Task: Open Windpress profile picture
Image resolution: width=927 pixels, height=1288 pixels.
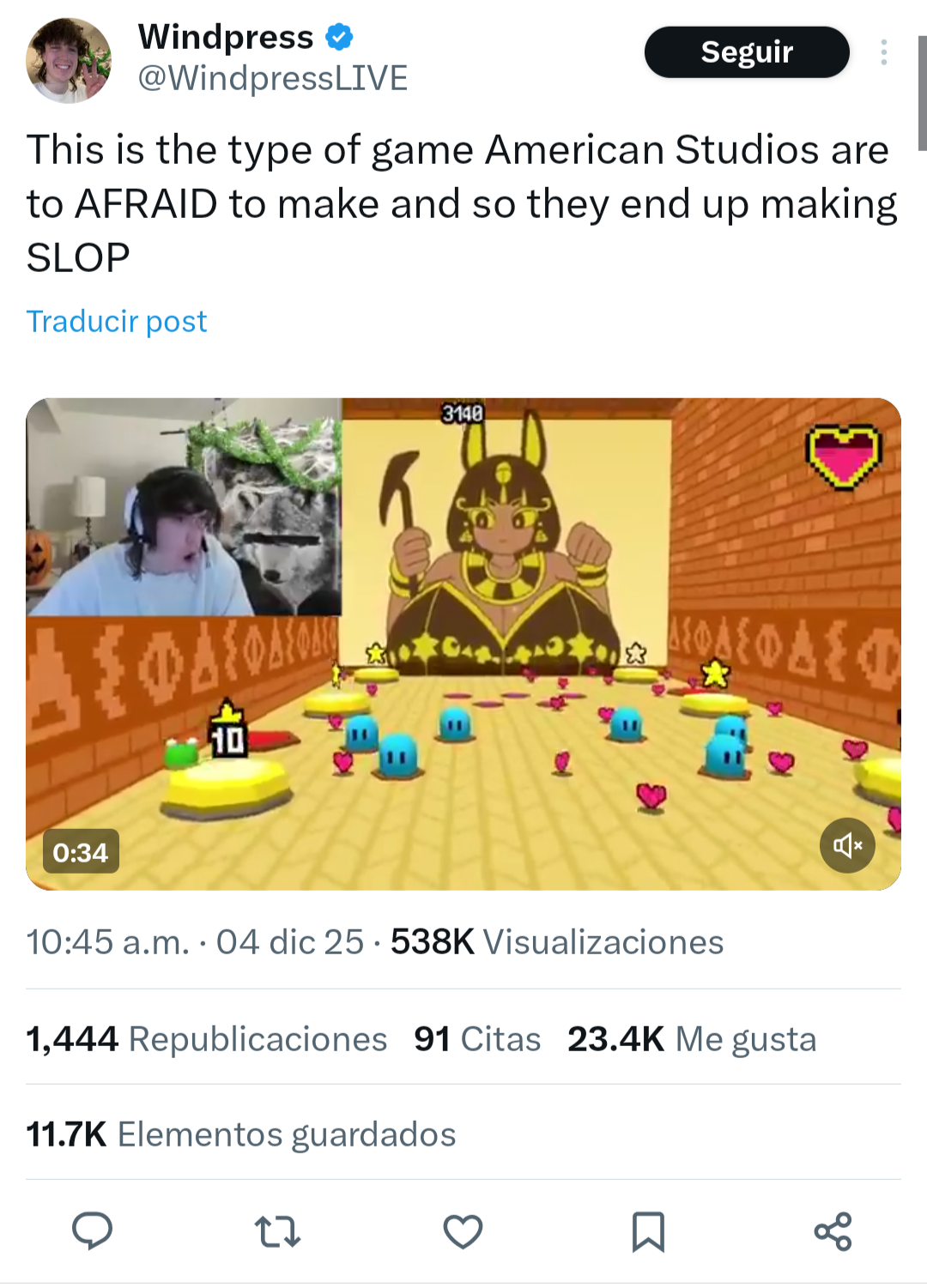Action: (x=69, y=60)
